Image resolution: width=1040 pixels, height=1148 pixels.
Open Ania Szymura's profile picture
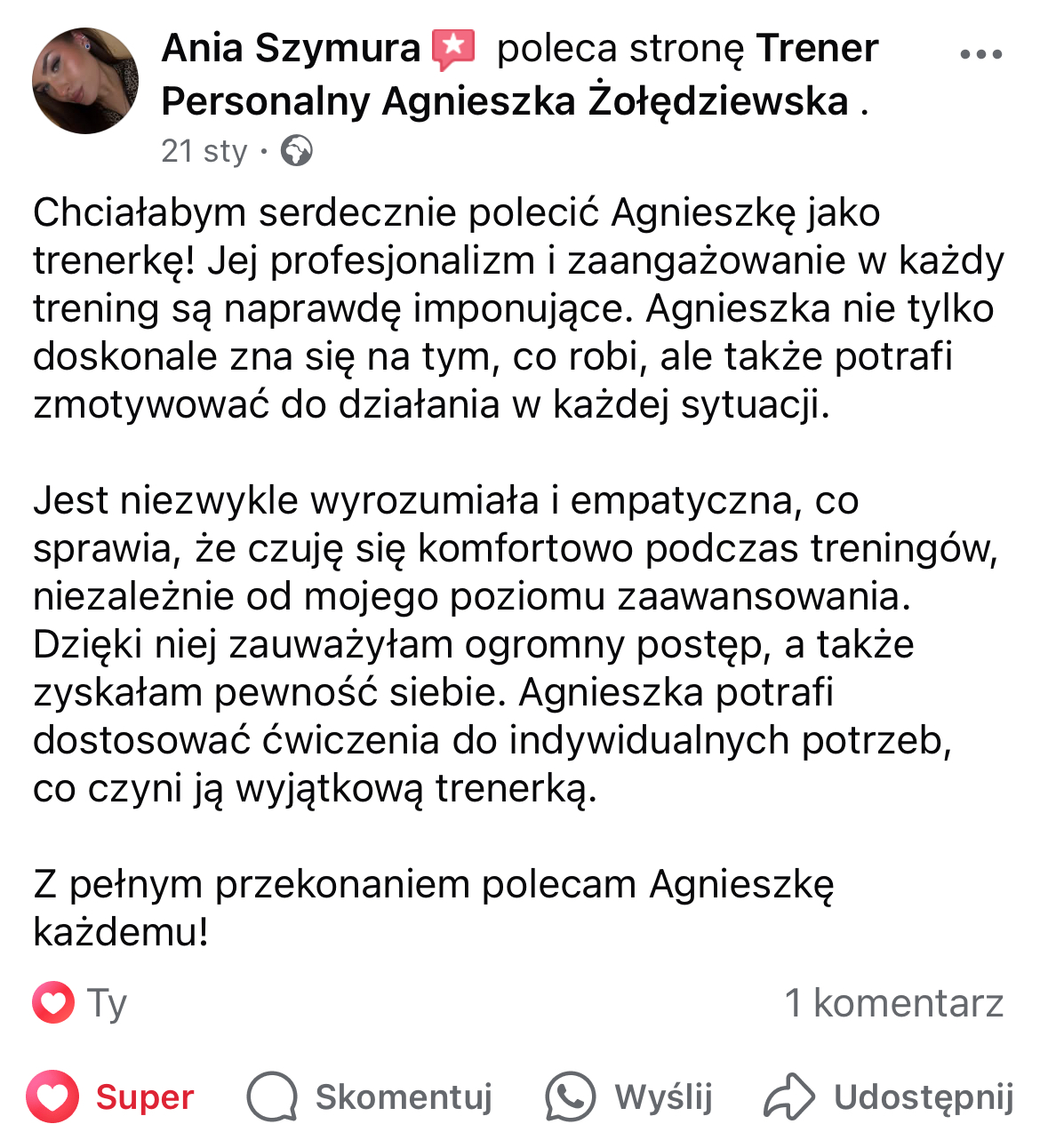85,81
